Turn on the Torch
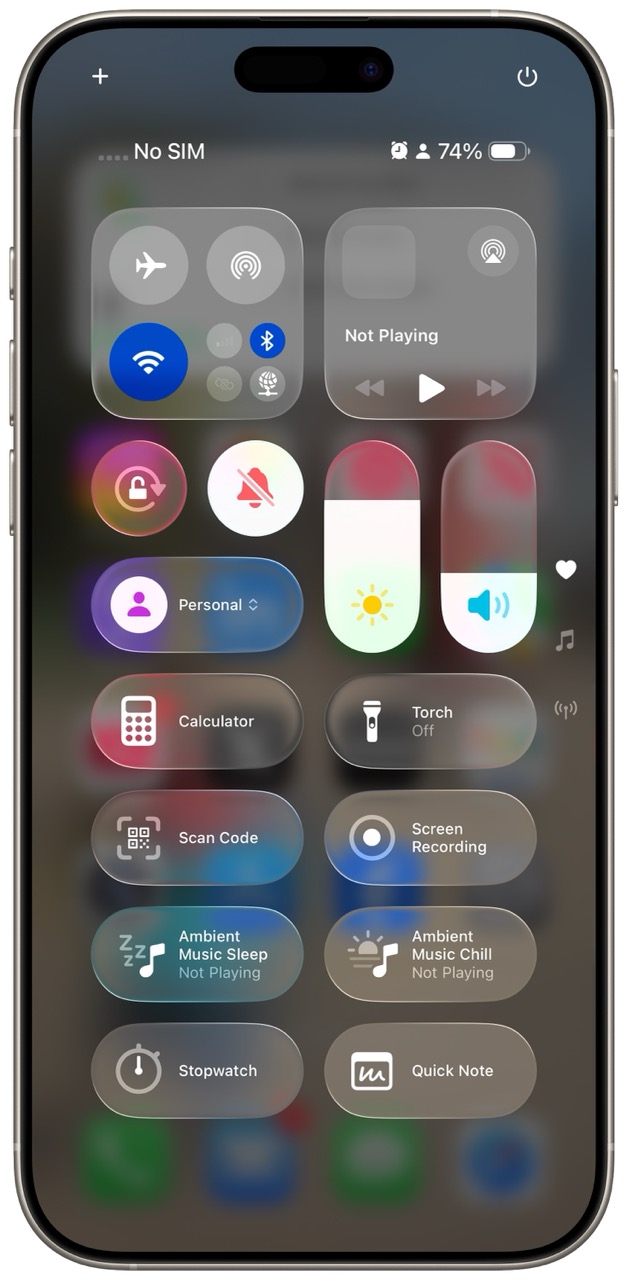 pos(431,721)
